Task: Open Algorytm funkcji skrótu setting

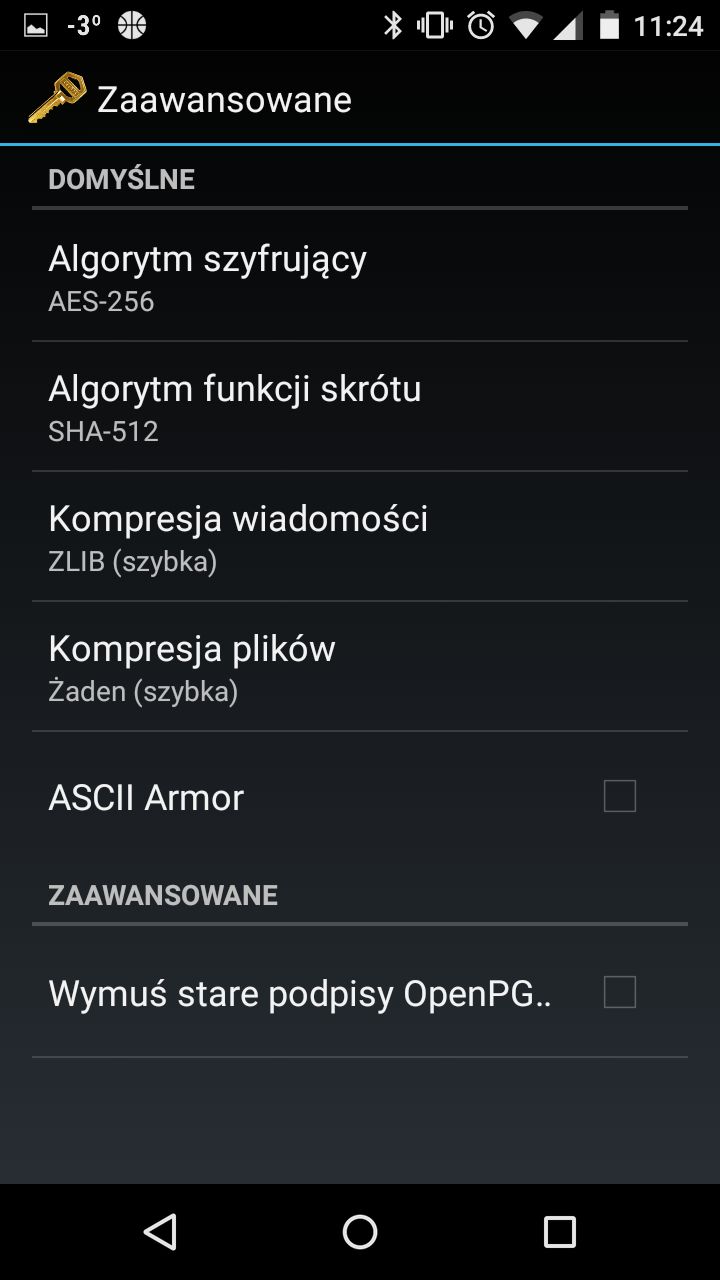Action: [x=360, y=406]
